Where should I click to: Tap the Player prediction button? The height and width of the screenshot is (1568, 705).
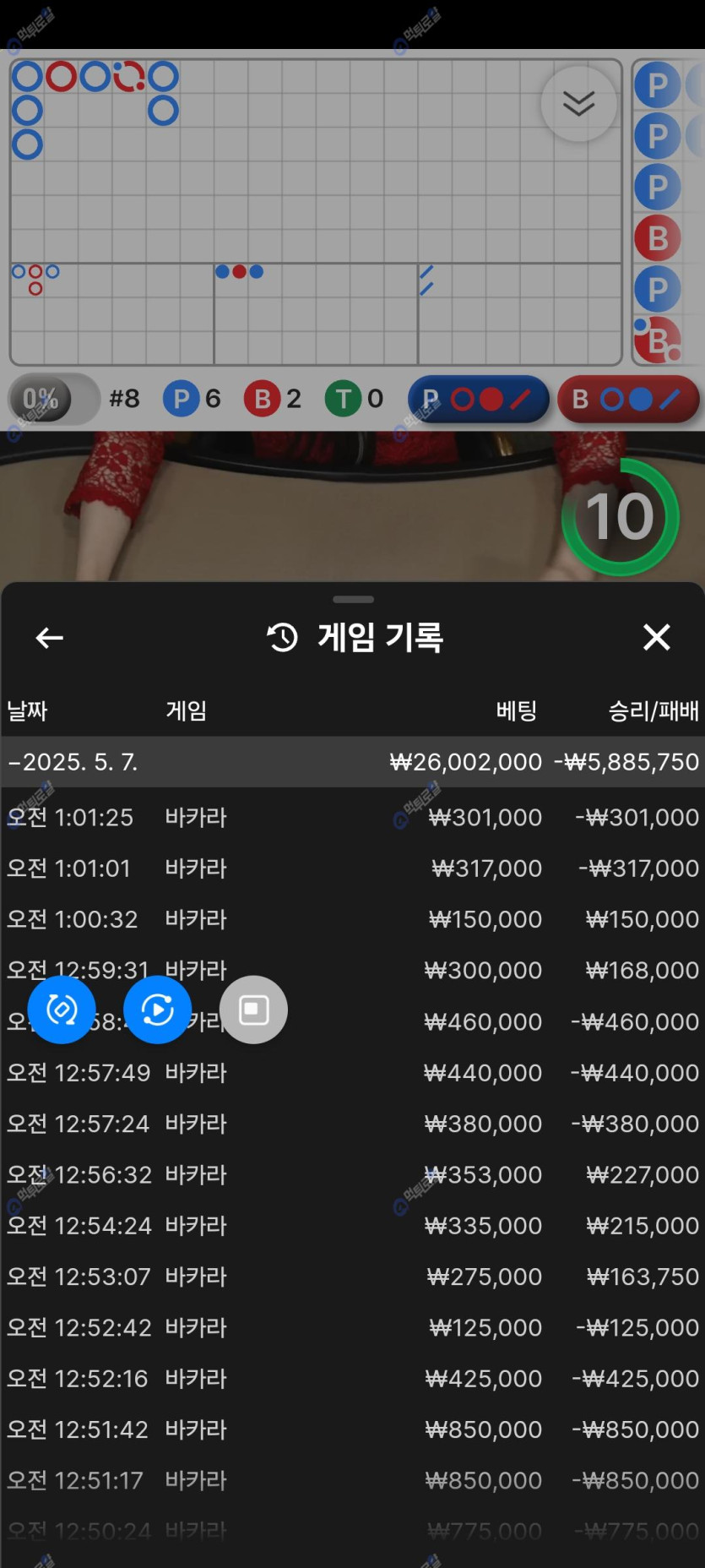(x=479, y=399)
